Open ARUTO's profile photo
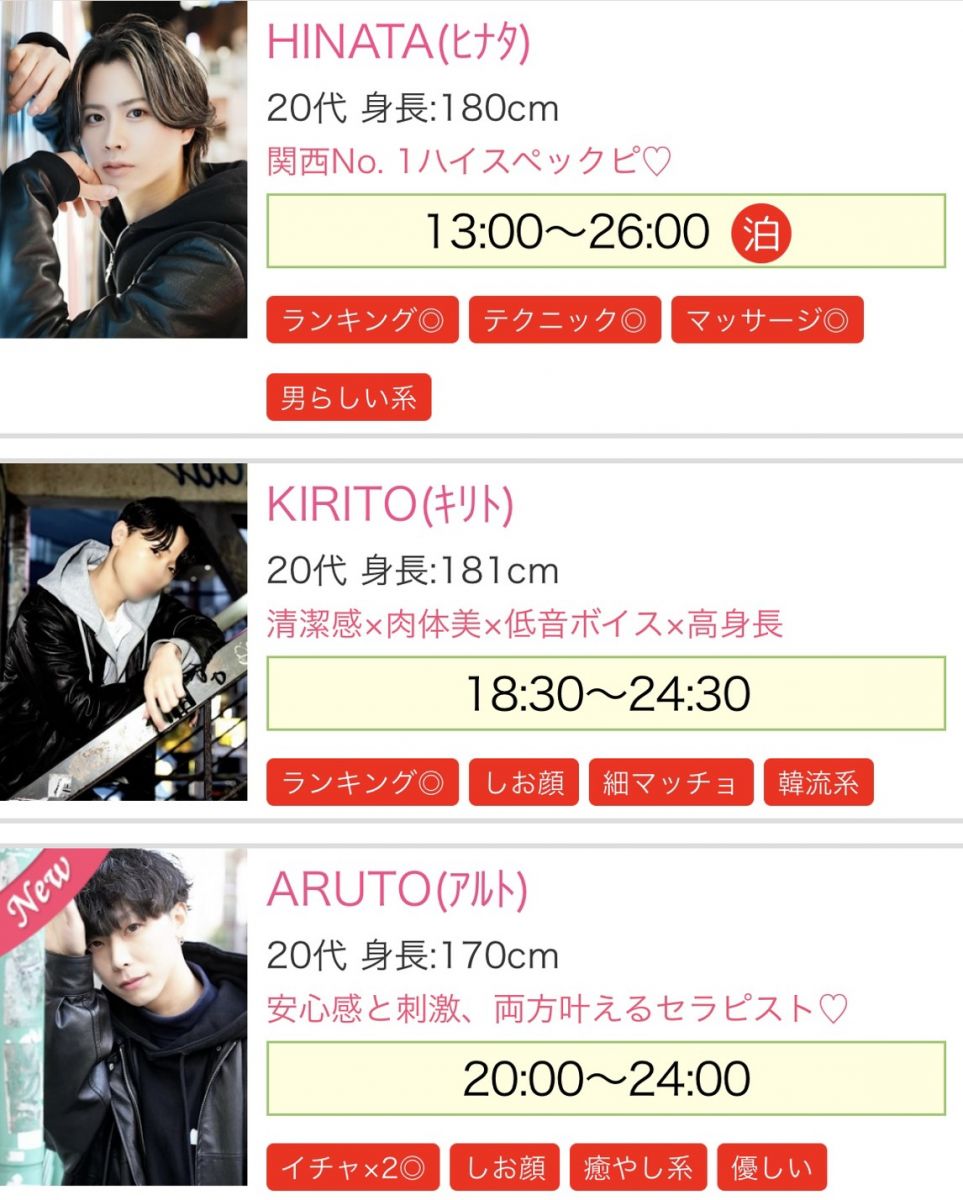 point(123,1016)
